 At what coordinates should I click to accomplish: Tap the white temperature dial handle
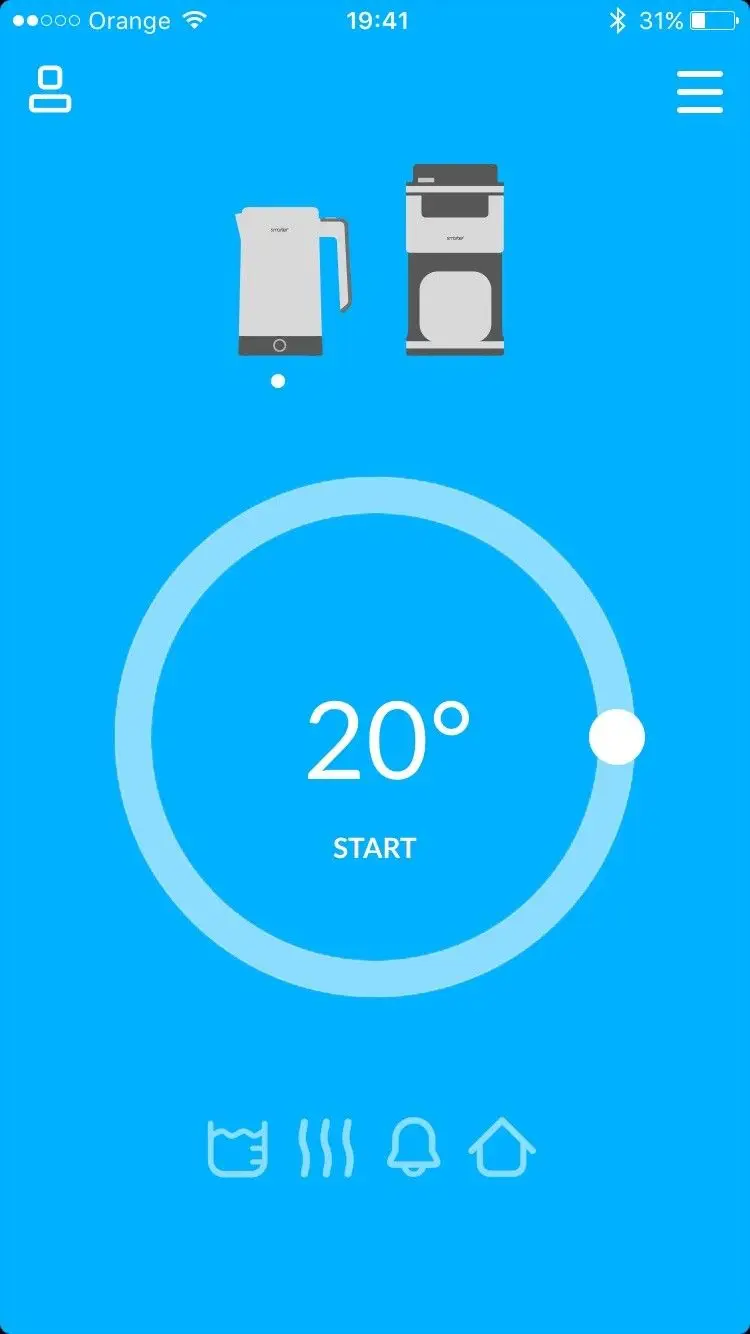tap(616, 737)
